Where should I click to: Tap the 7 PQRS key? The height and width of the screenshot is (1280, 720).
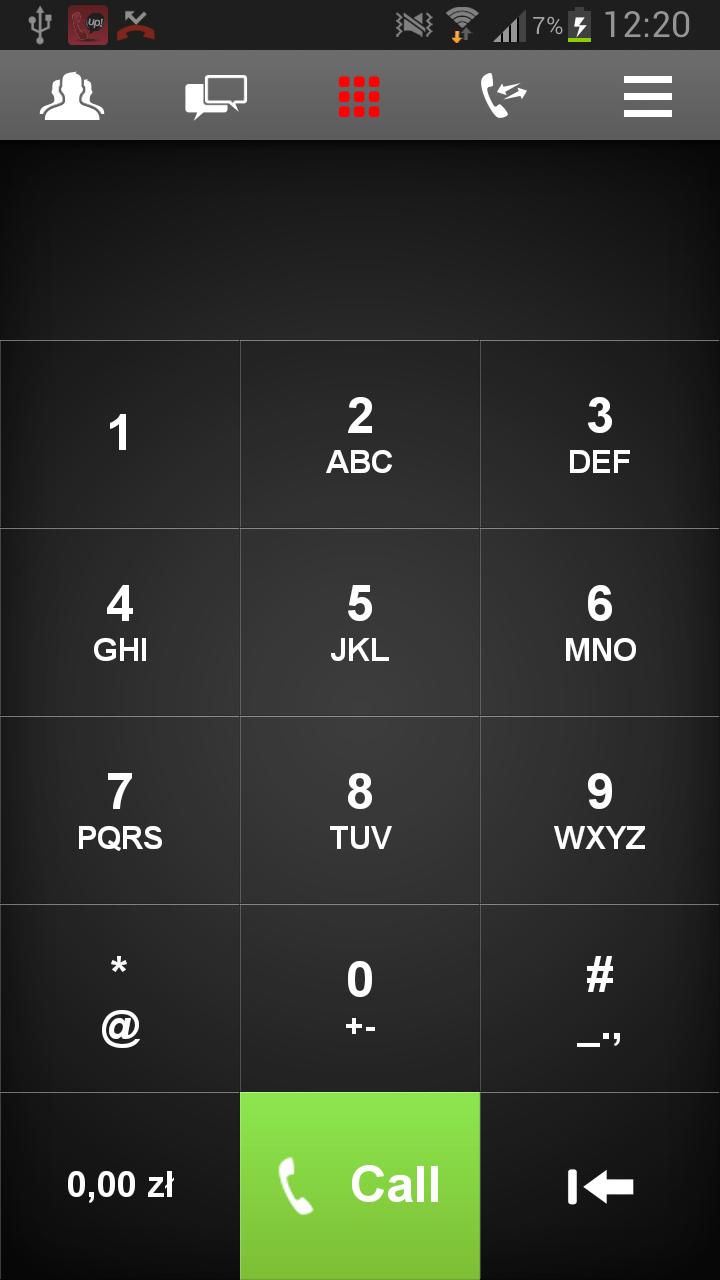120,810
